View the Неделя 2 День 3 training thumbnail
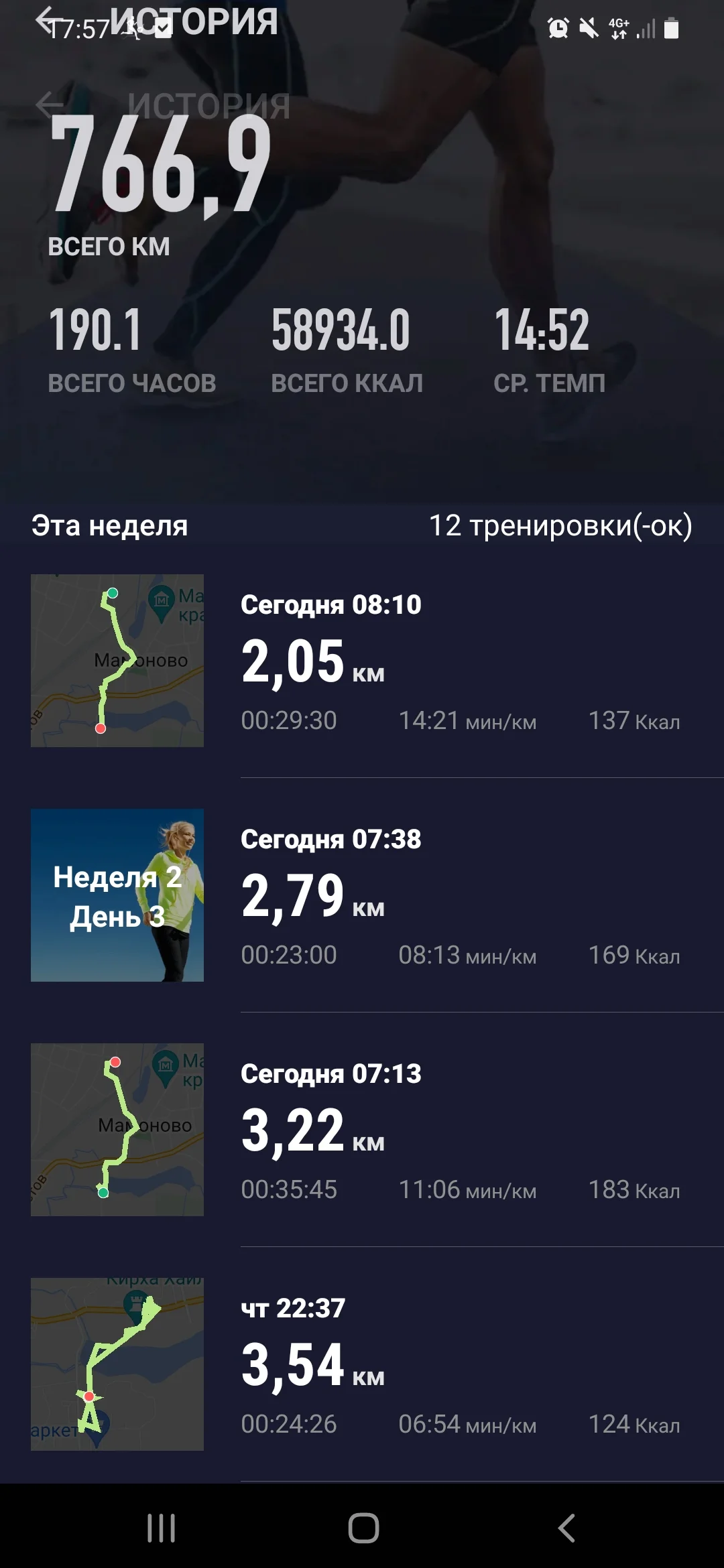 tap(117, 895)
